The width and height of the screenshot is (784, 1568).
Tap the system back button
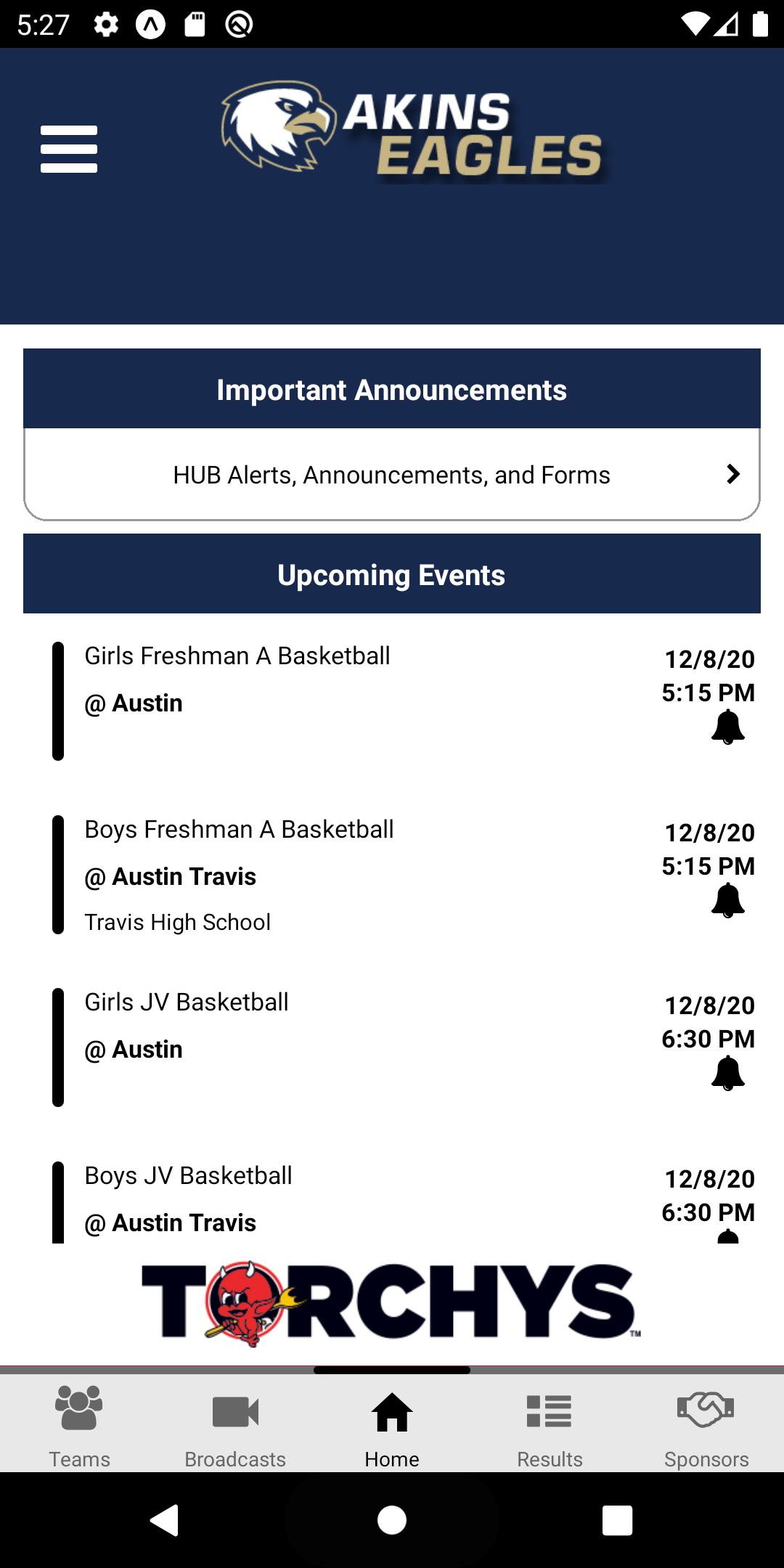pos(166,1519)
